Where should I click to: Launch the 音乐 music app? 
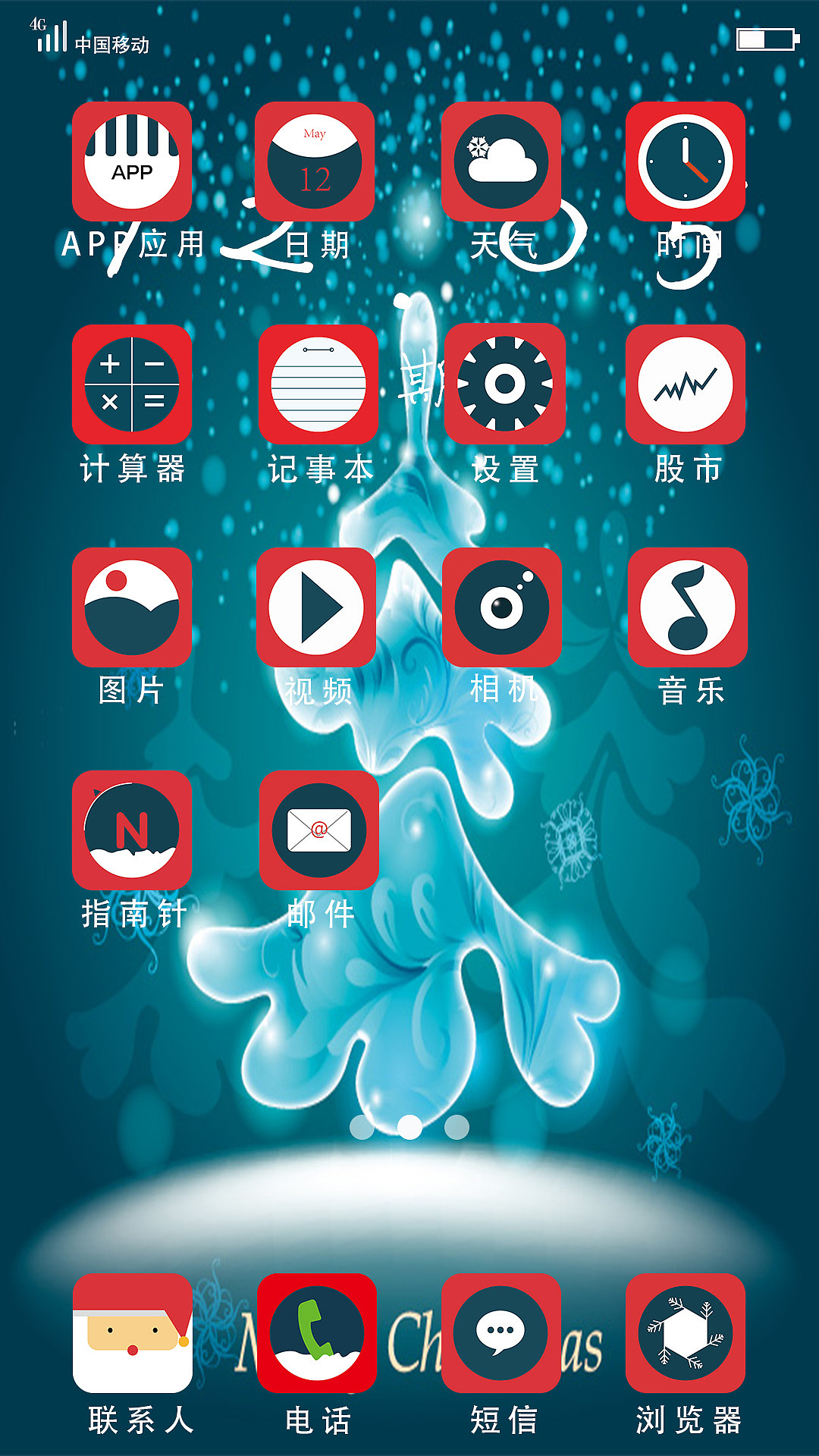(x=688, y=607)
